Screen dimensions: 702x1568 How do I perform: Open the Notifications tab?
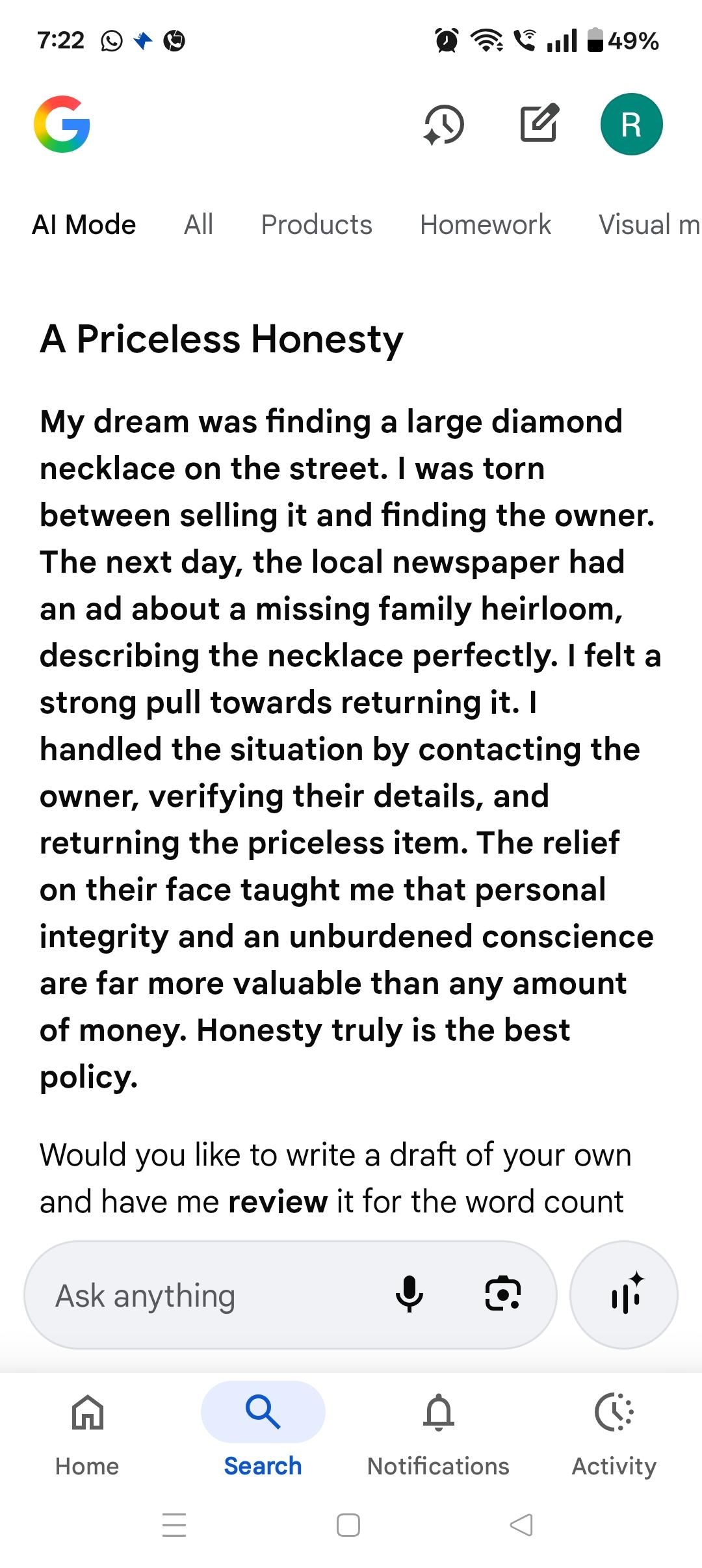coord(438,1431)
